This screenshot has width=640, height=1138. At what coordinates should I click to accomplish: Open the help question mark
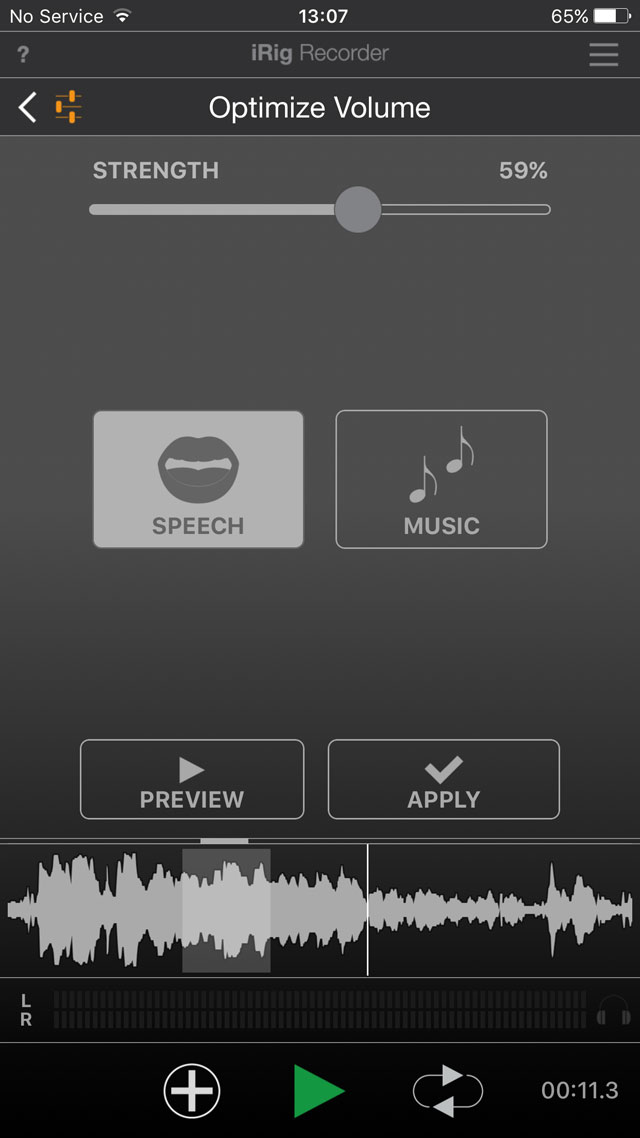(23, 54)
